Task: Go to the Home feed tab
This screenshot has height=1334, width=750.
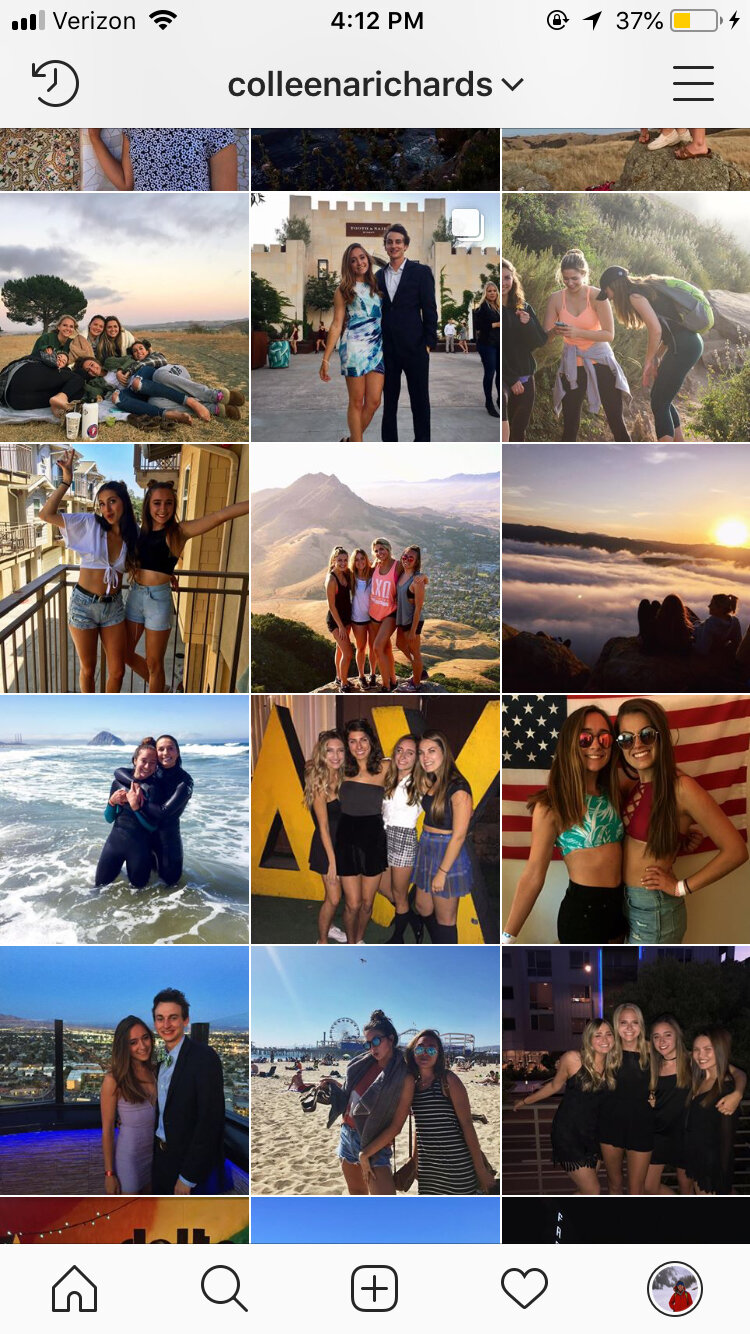Action: (75, 1288)
